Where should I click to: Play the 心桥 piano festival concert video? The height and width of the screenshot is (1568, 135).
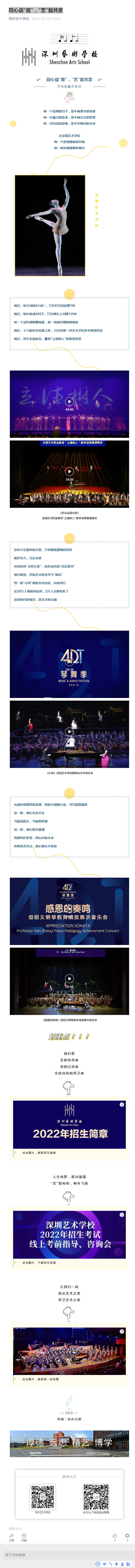(x=69, y=732)
